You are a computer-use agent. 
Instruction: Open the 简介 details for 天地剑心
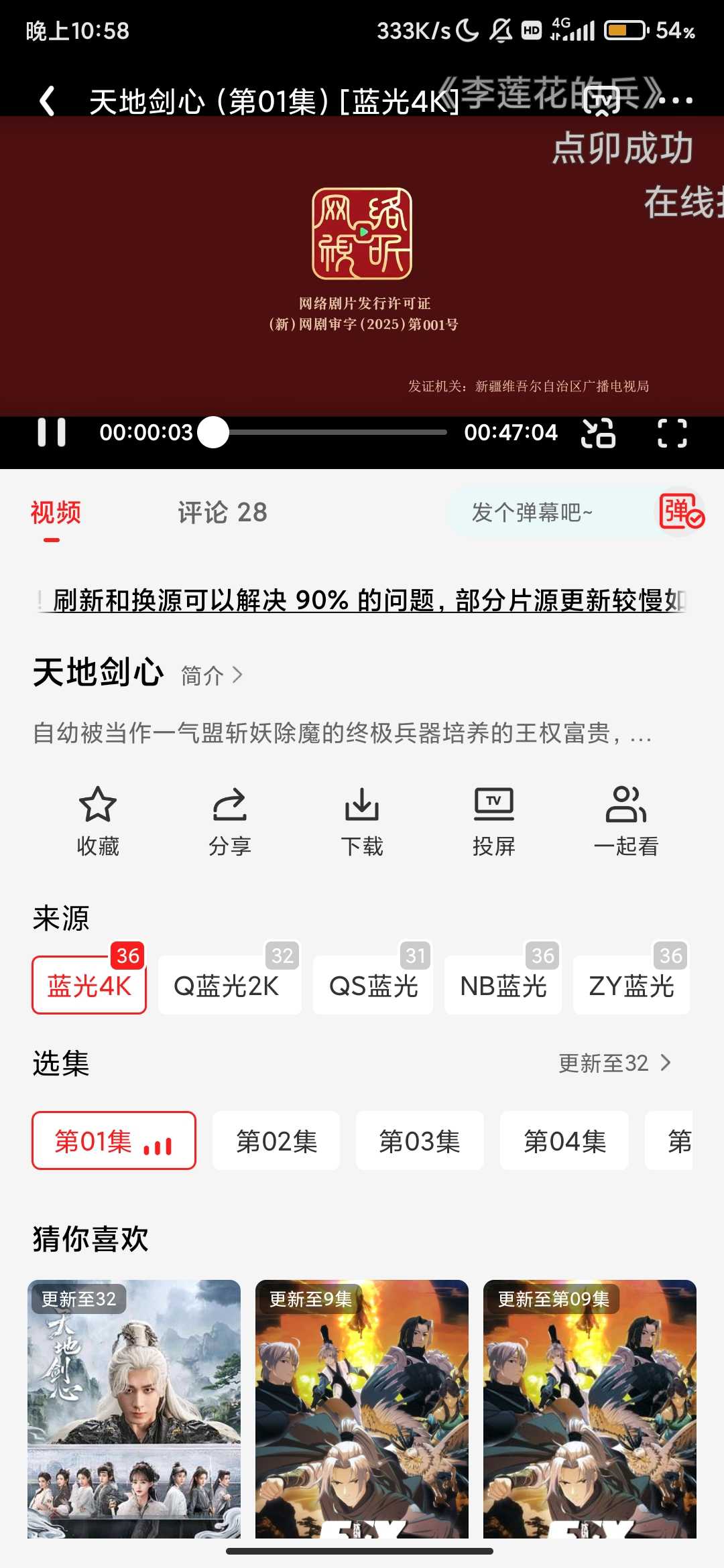[x=211, y=675]
